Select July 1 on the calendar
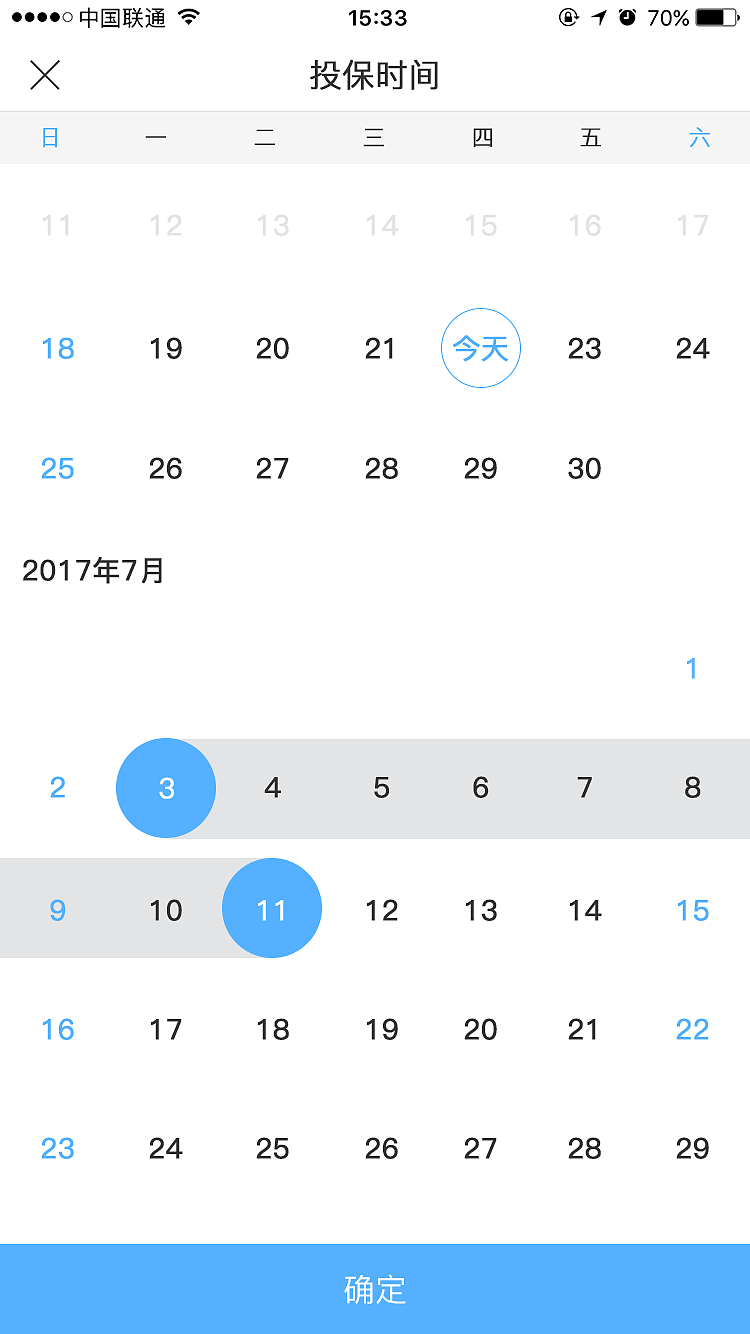 (692, 668)
